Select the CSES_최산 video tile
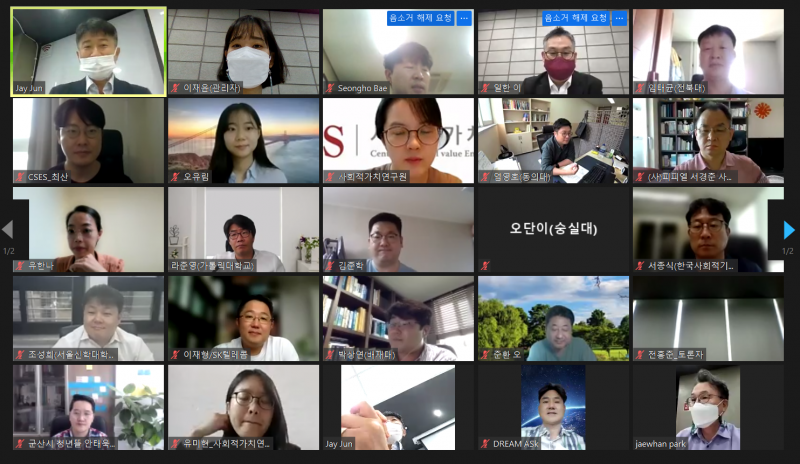 88,140
